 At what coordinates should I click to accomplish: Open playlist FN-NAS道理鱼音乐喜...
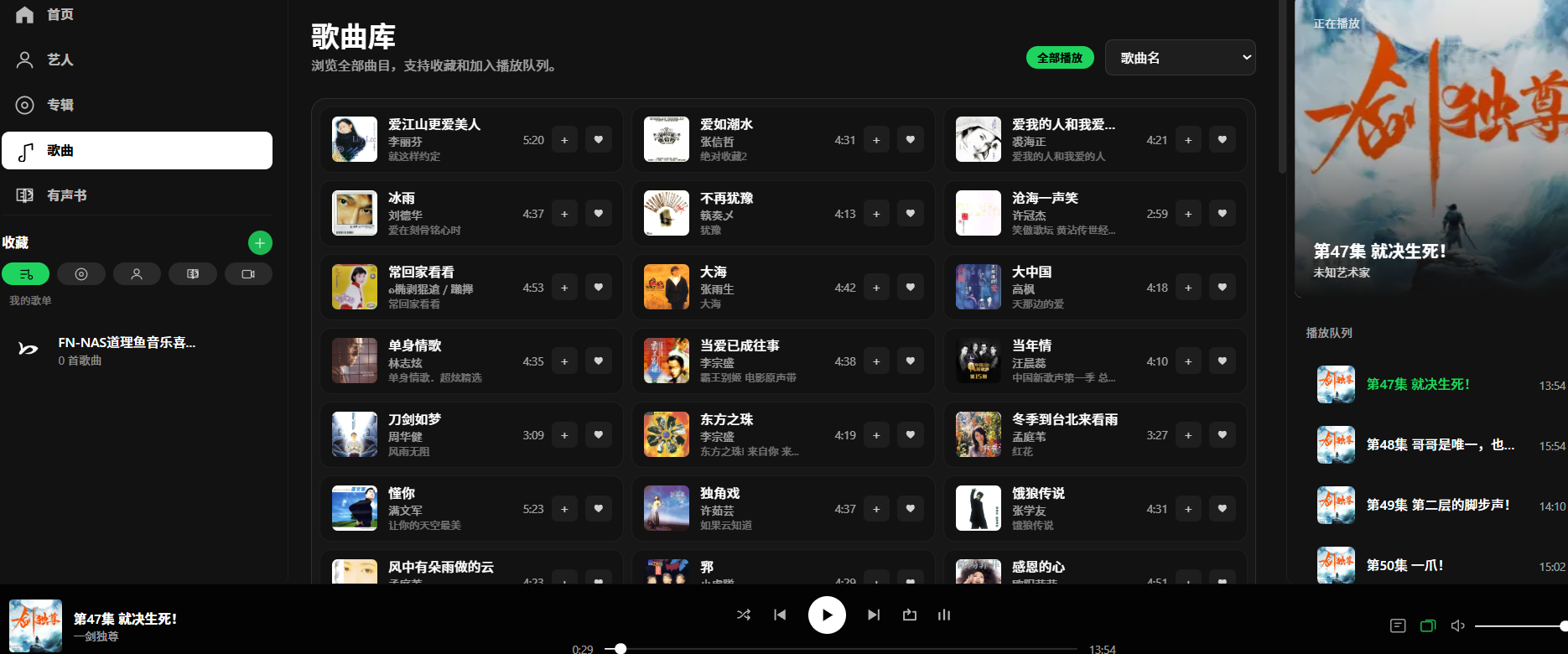tap(126, 350)
